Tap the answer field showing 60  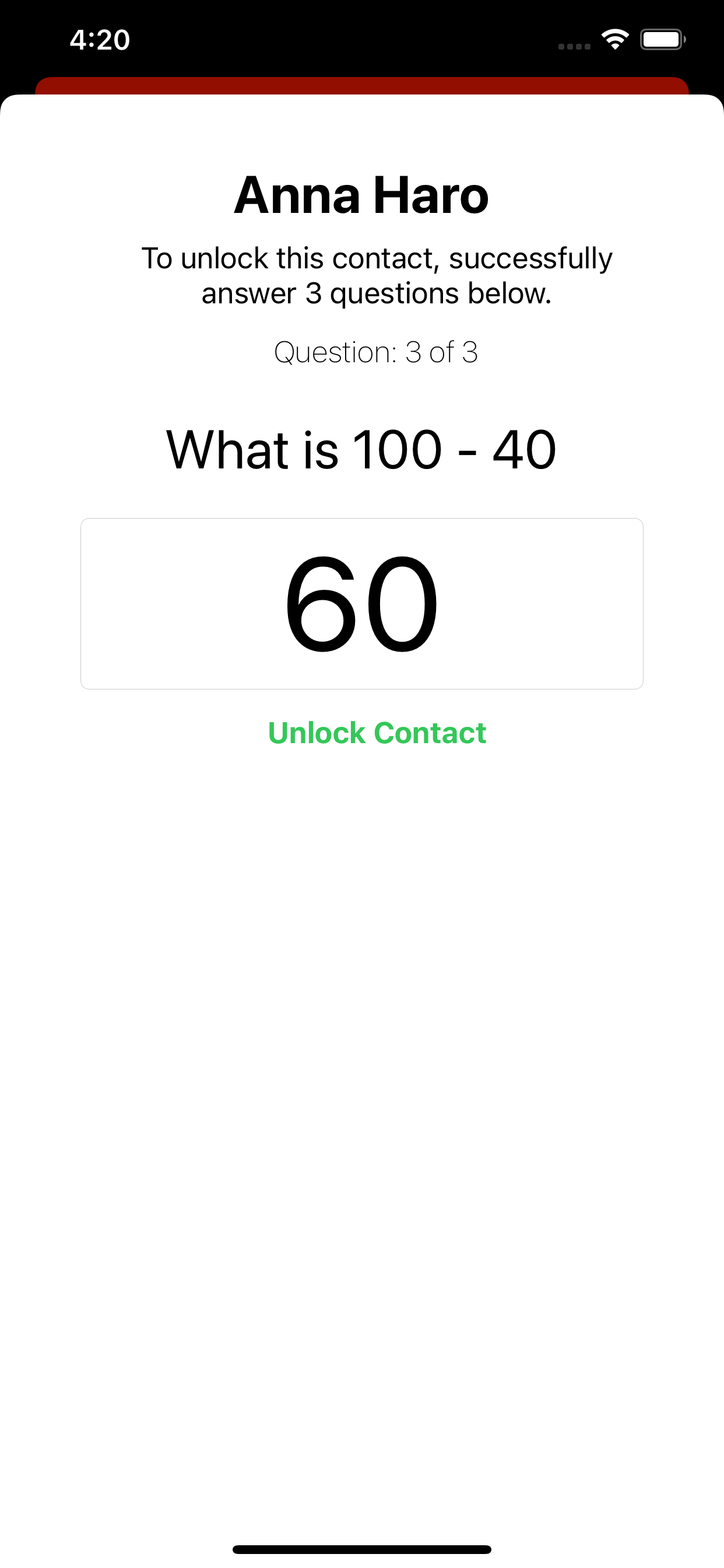tap(361, 603)
